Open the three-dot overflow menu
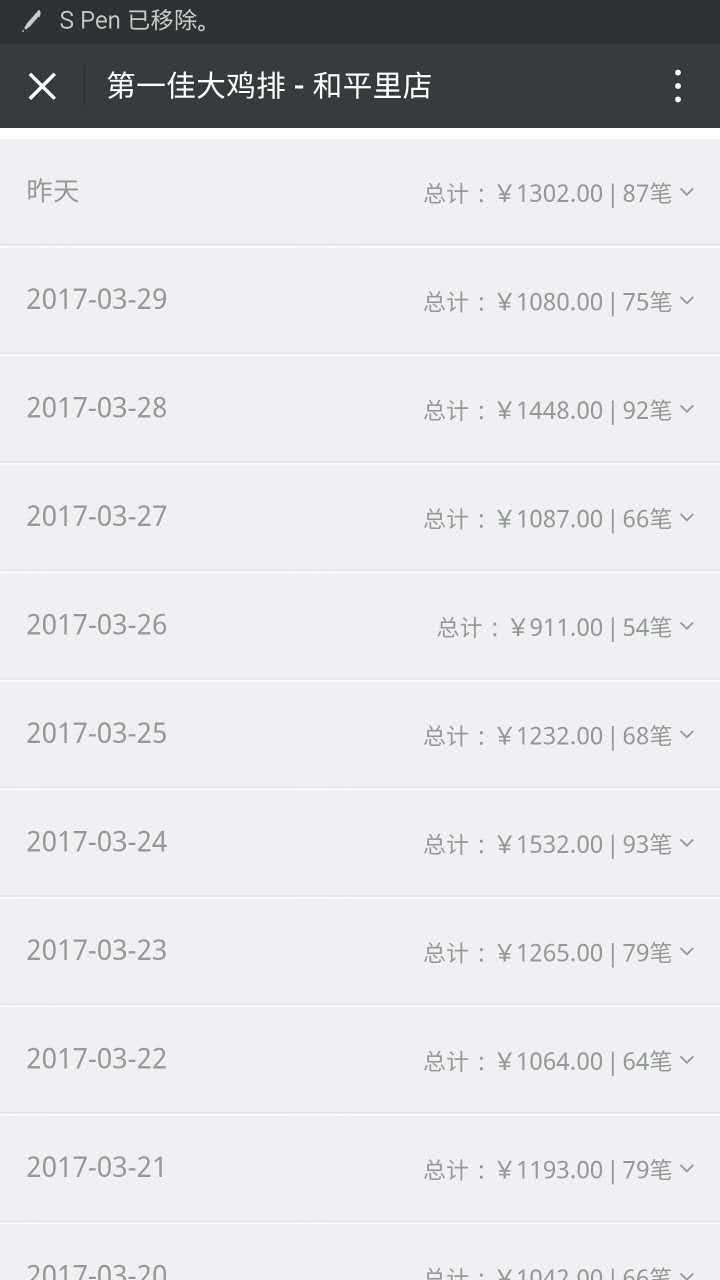 click(x=678, y=86)
